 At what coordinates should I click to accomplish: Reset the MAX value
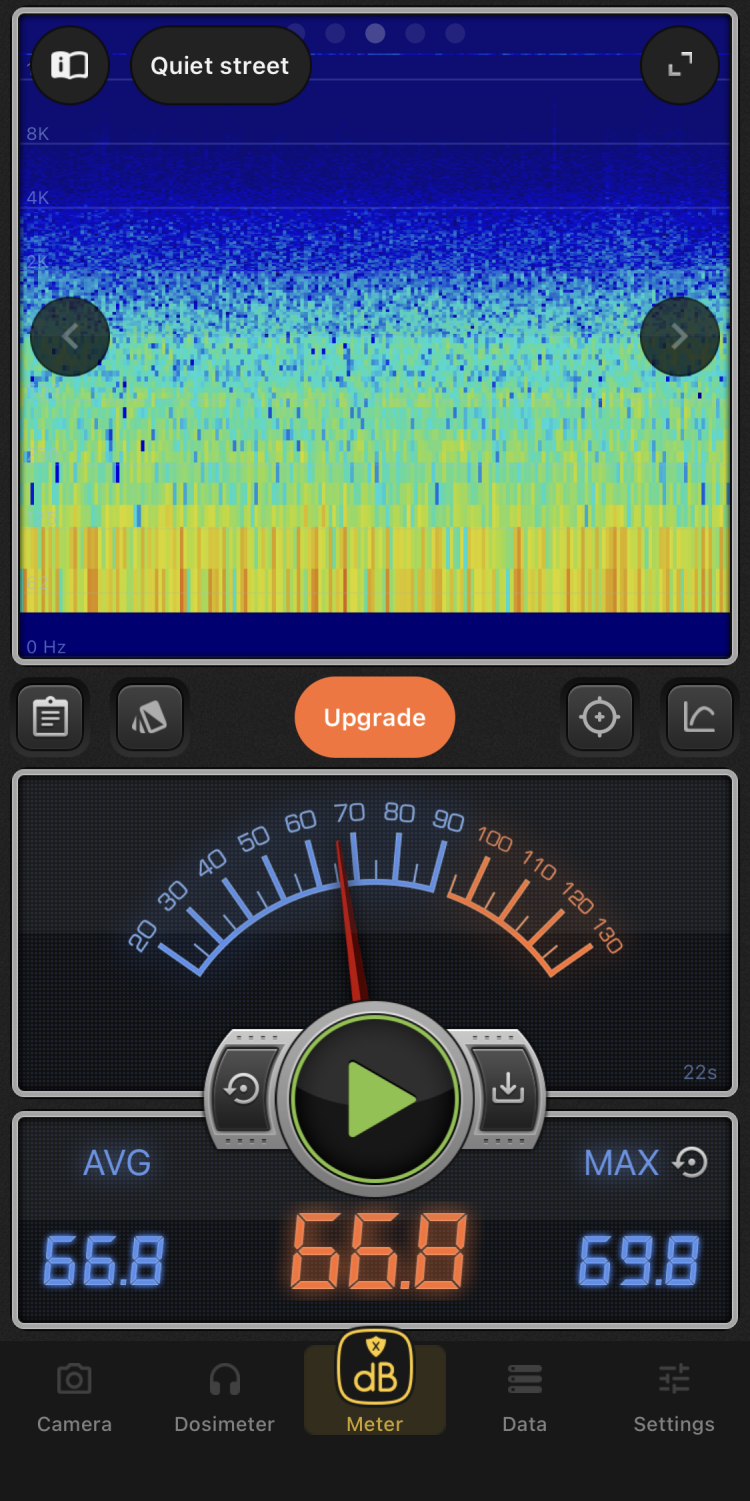pyautogui.click(x=691, y=1162)
